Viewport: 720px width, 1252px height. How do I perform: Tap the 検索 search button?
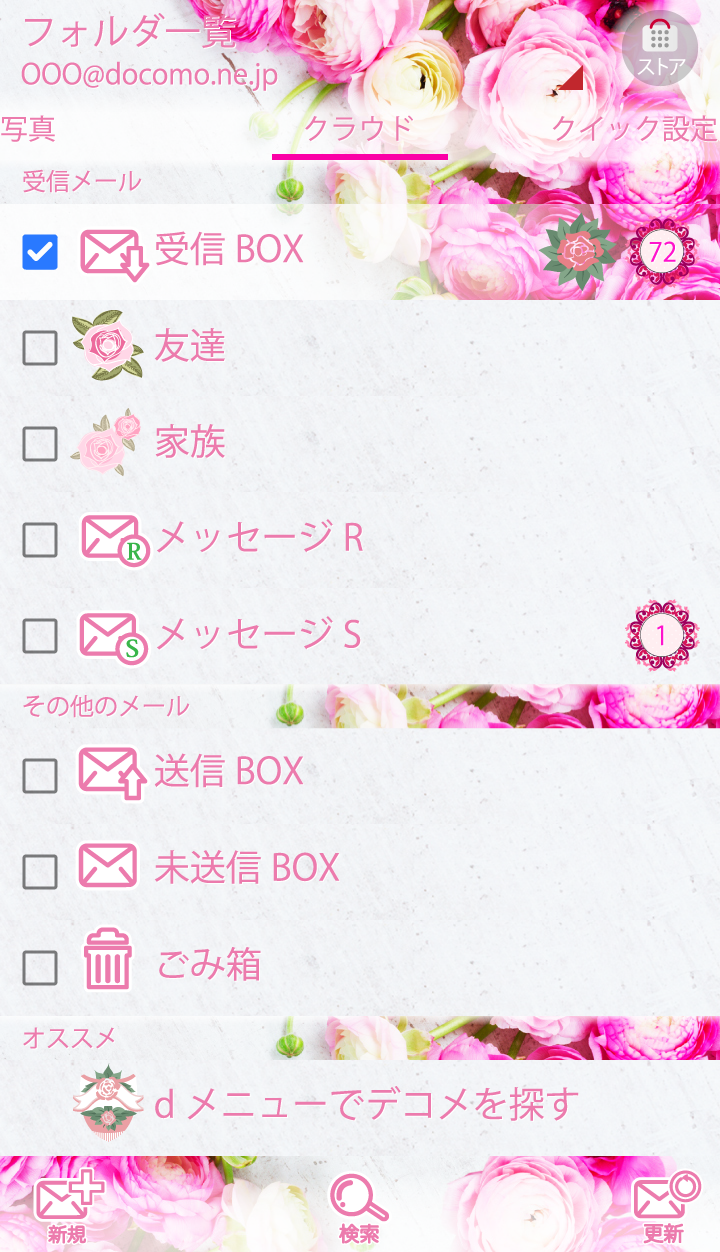pos(359,1209)
